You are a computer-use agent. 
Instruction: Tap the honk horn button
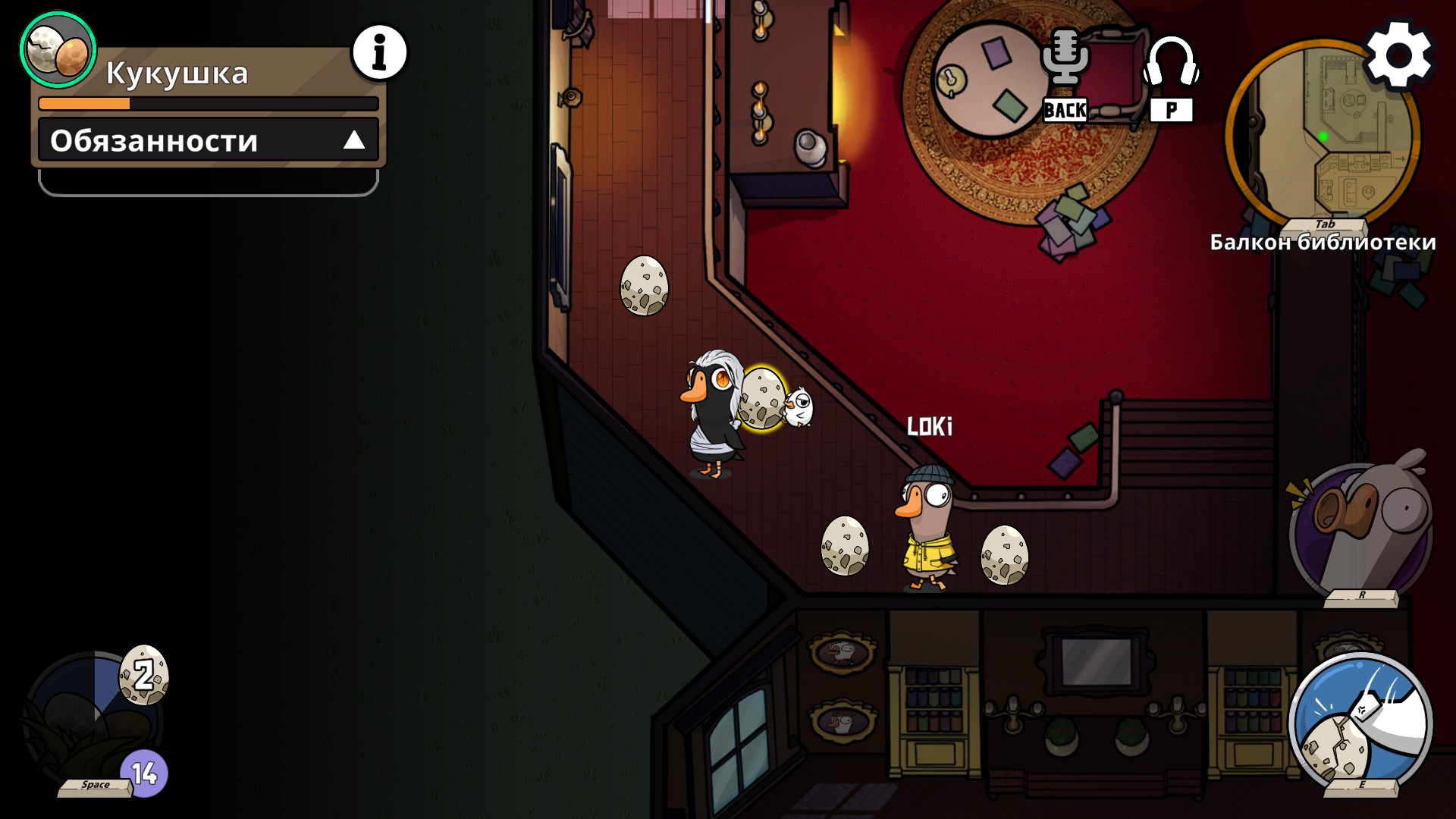[x=1361, y=531]
